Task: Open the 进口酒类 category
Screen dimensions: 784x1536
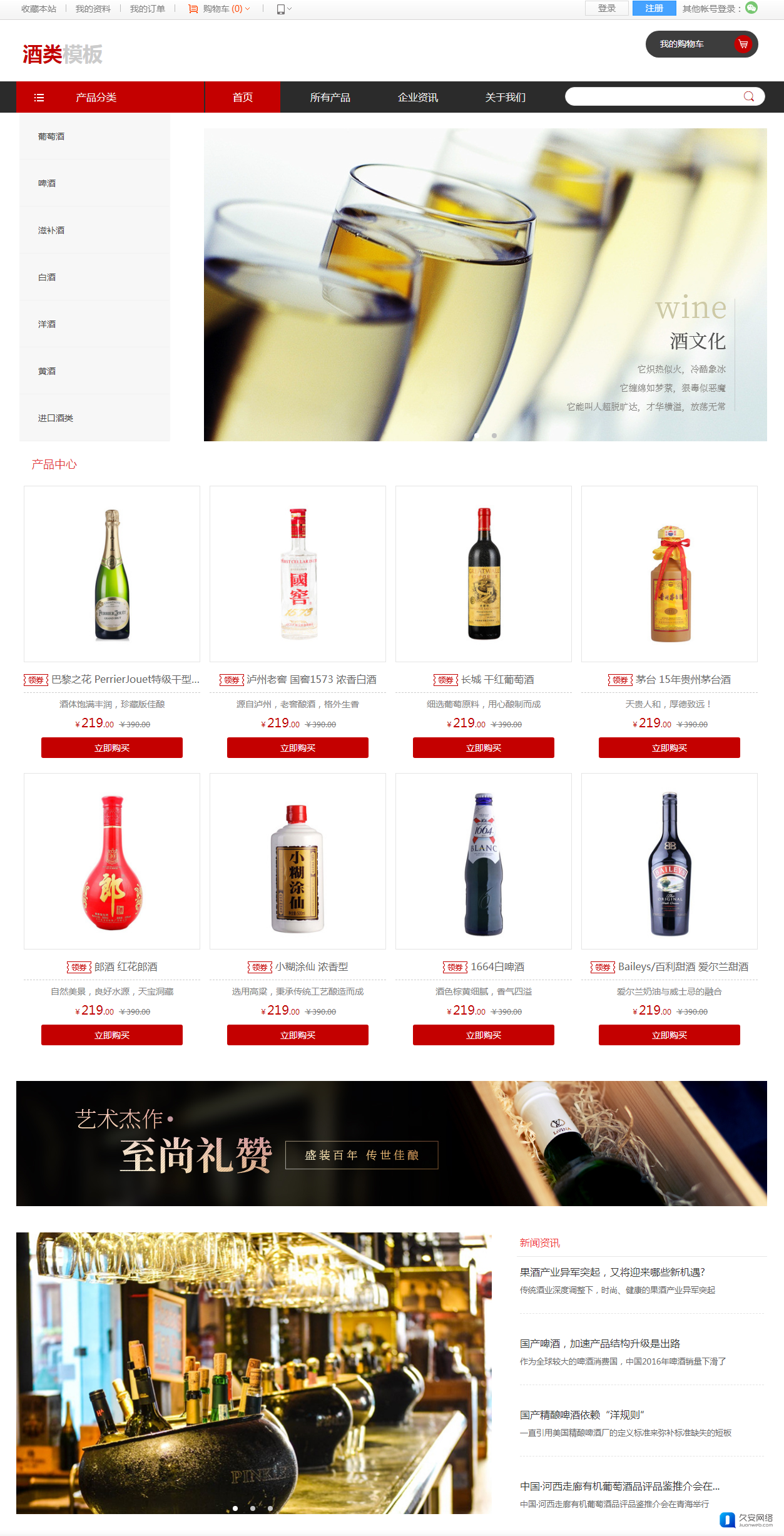Action: pyautogui.click(x=56, y=418)
